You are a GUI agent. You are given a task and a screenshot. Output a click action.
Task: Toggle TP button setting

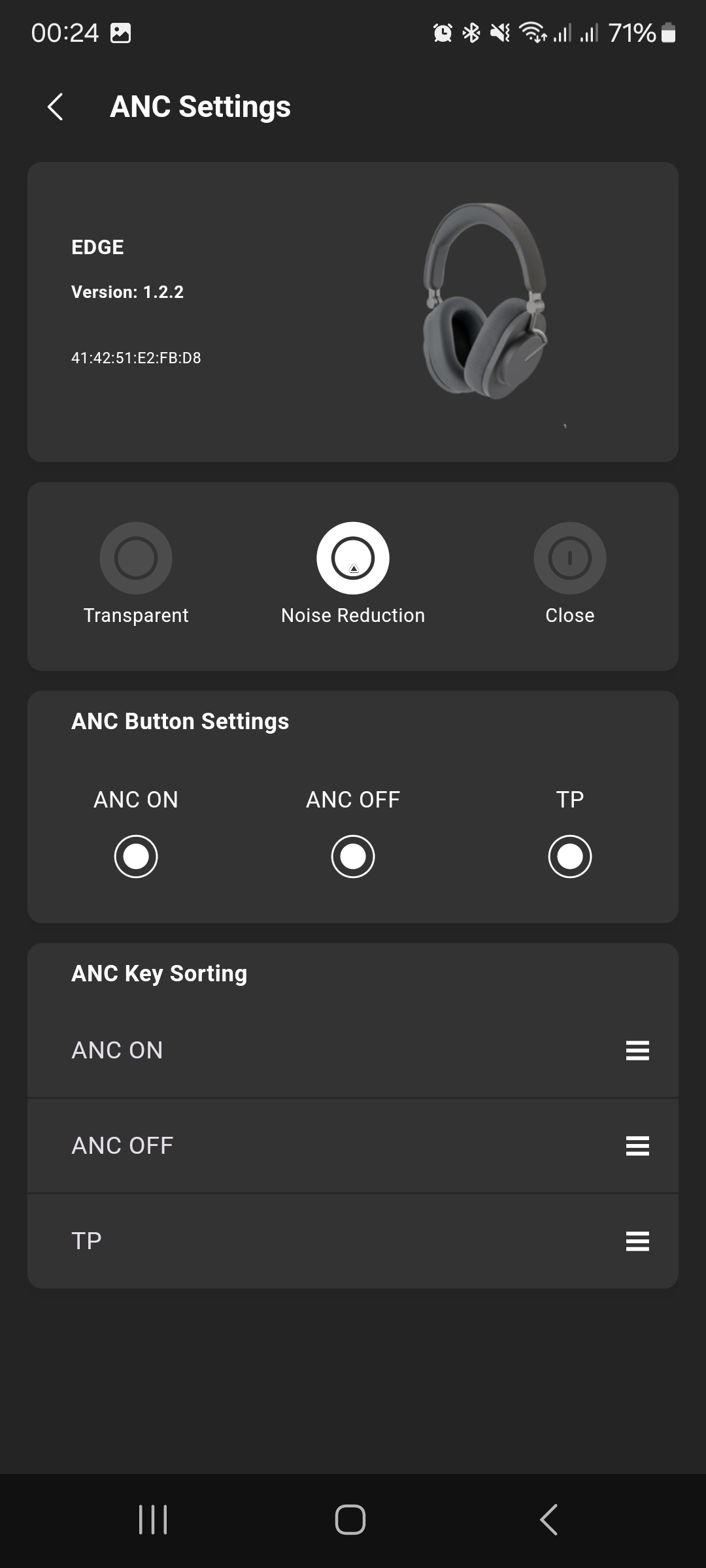(570, 856)
